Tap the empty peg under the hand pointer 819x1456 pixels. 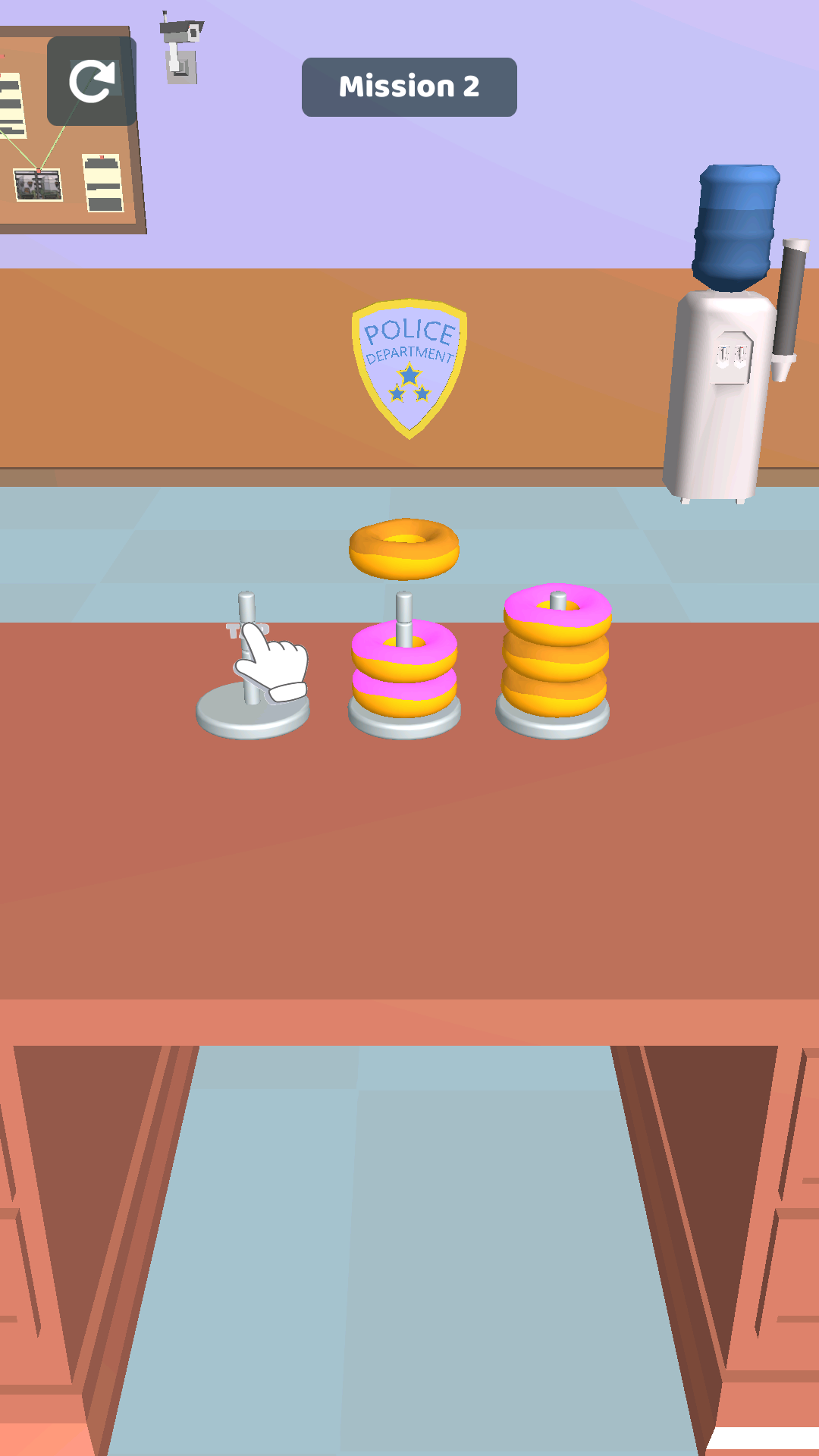pos(252,682)
